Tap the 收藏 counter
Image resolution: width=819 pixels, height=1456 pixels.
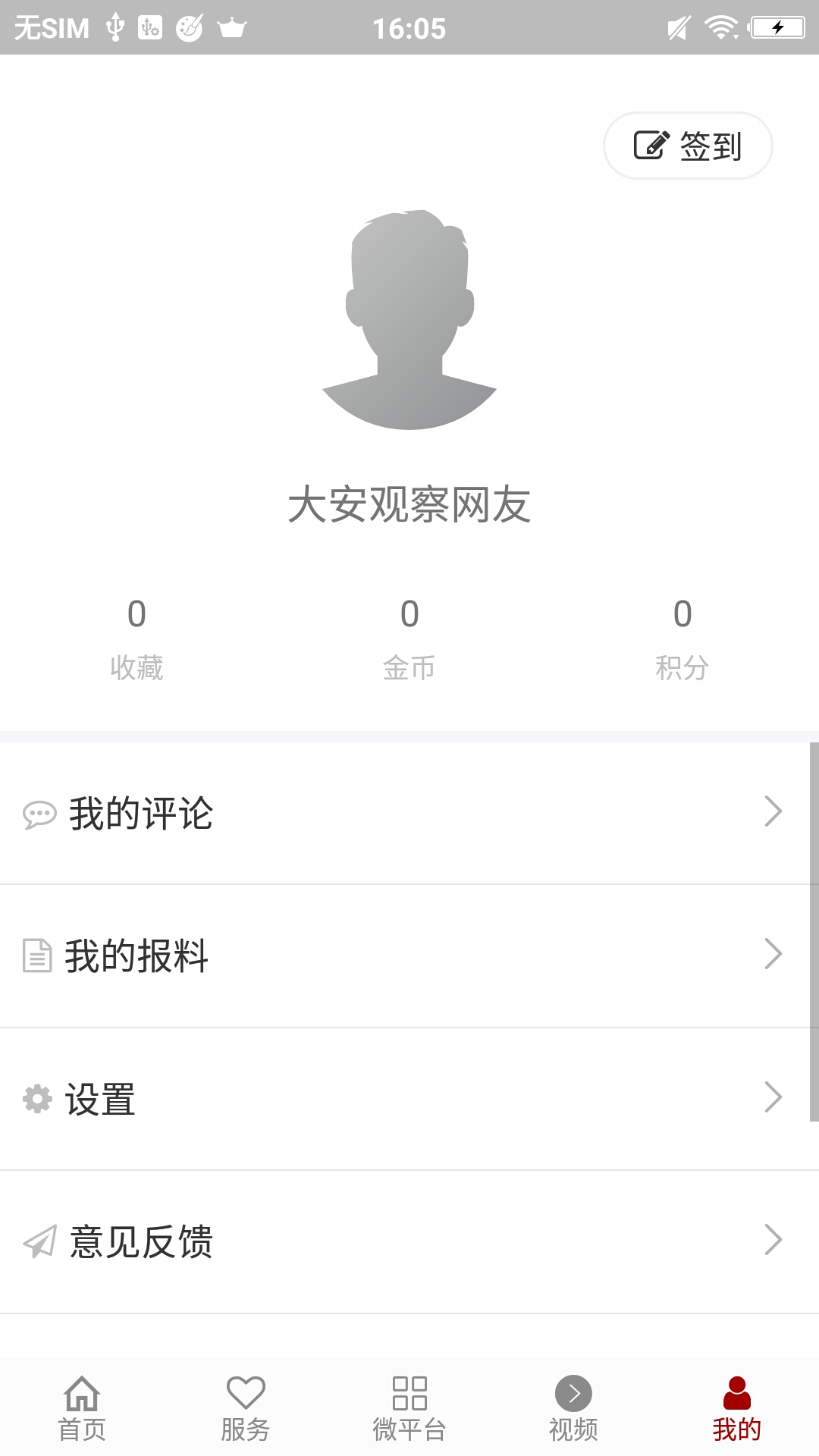136,637
